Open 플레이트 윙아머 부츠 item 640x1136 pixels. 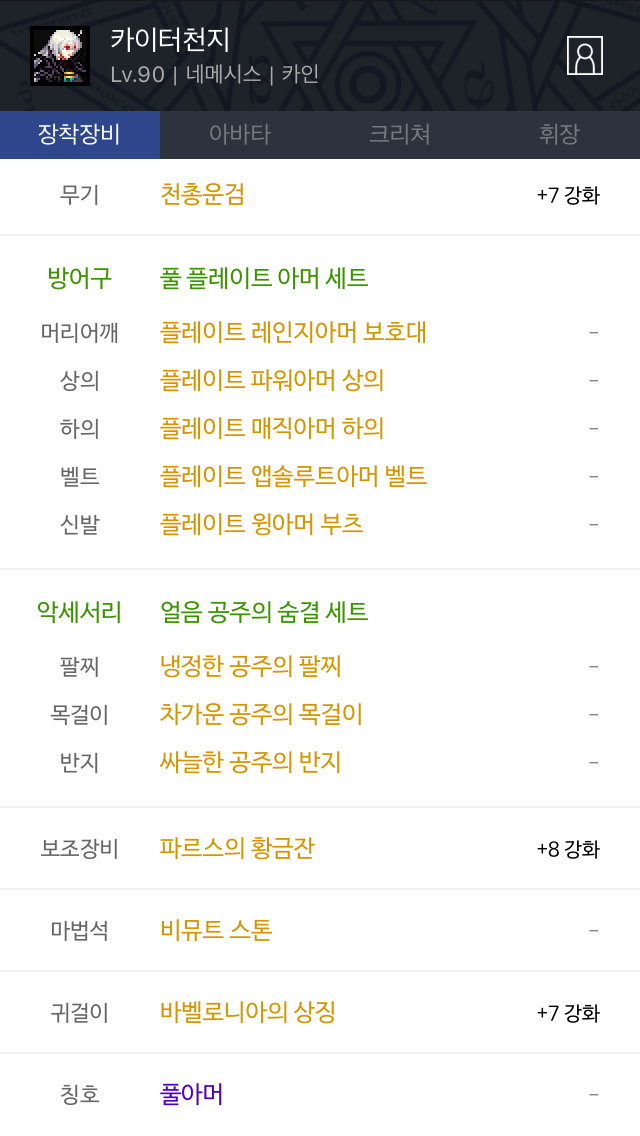tap(262, 524)
